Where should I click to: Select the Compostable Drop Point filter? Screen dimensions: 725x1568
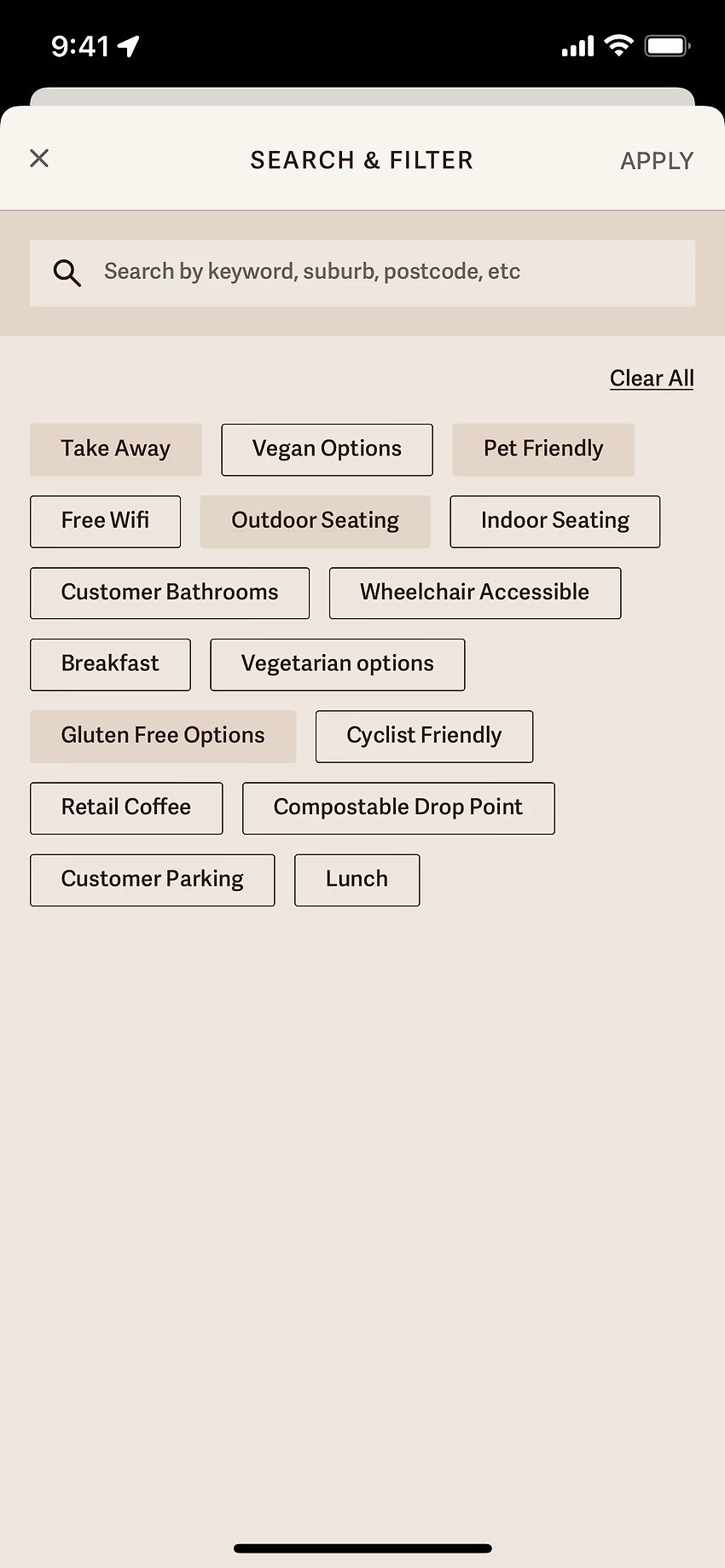[398, 807]
